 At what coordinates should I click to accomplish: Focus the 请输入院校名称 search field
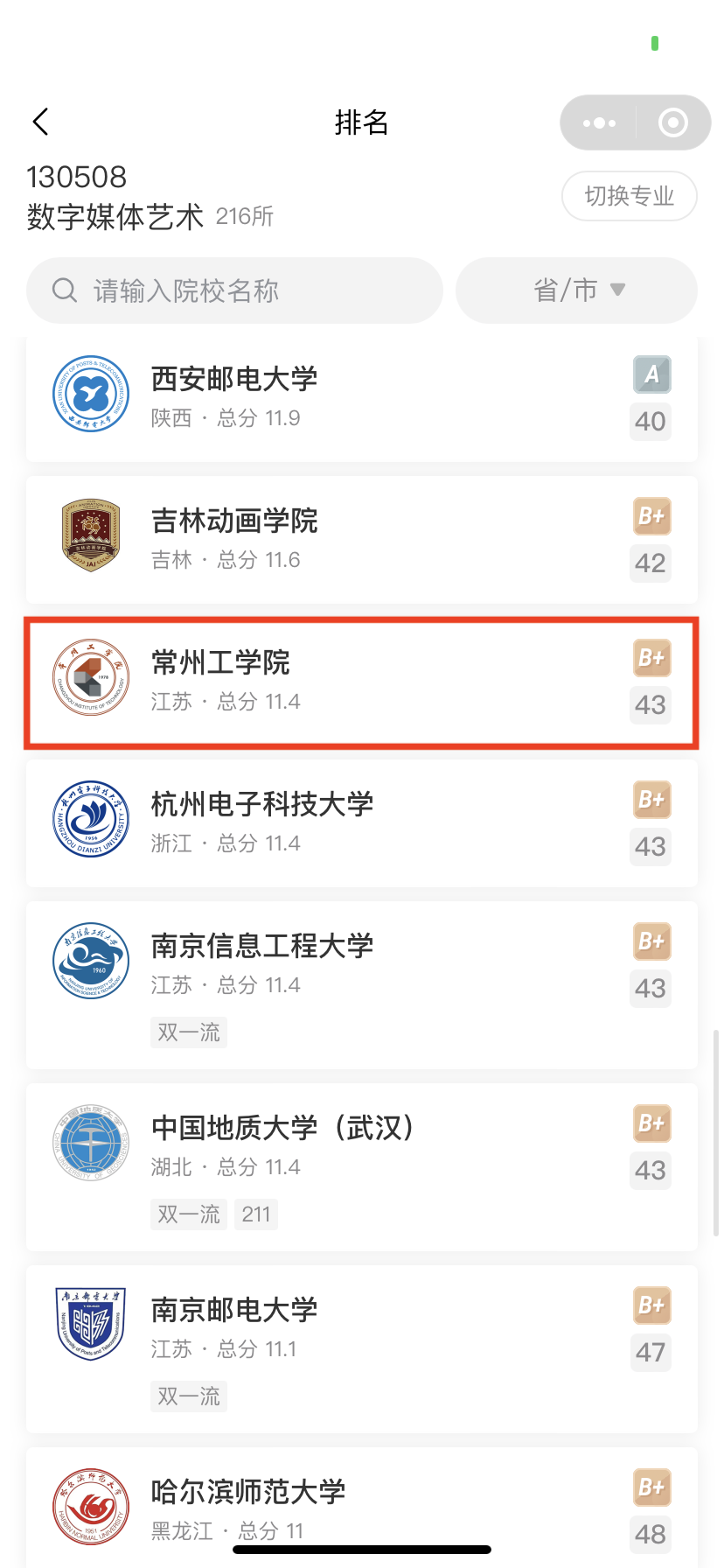(x=234, y=290)
